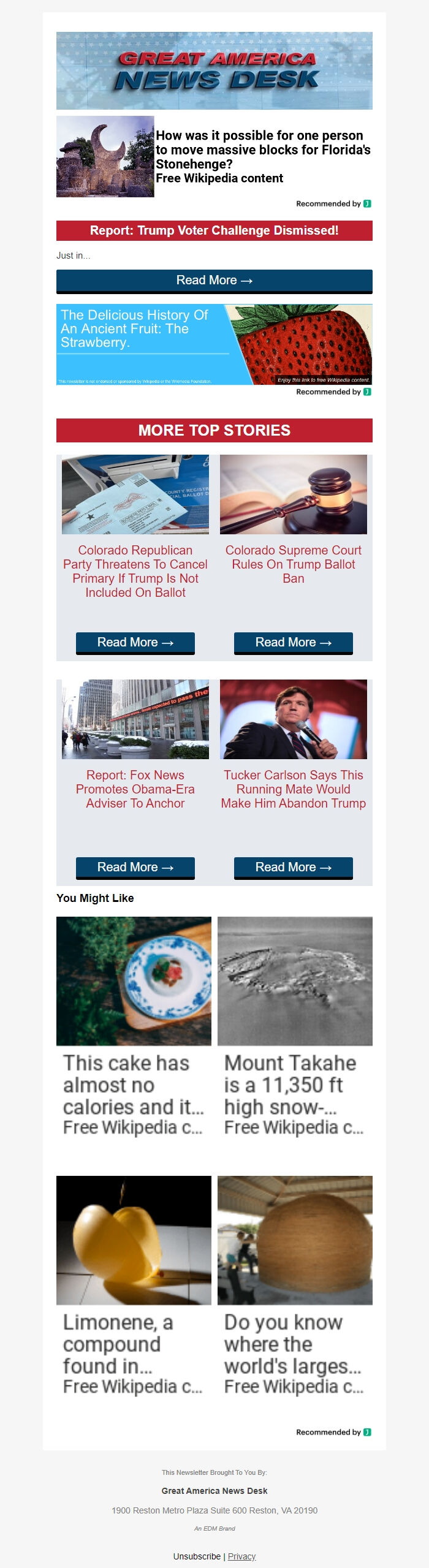Viewport: 429px width, 1568px height.
Task: Read More on Fox News story
Action: tap(135, 867)
